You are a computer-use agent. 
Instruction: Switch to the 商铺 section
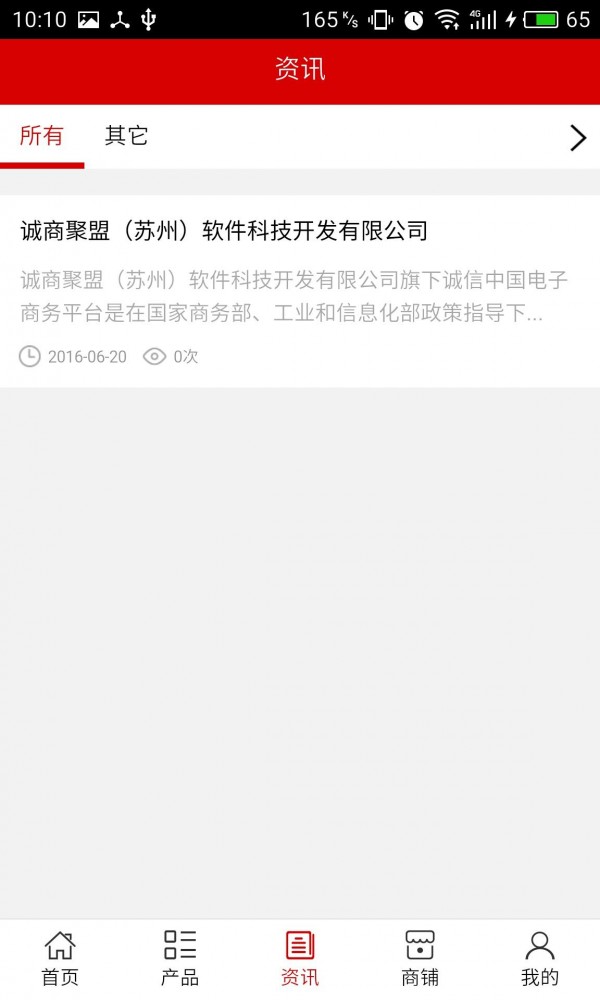(420, 958)
